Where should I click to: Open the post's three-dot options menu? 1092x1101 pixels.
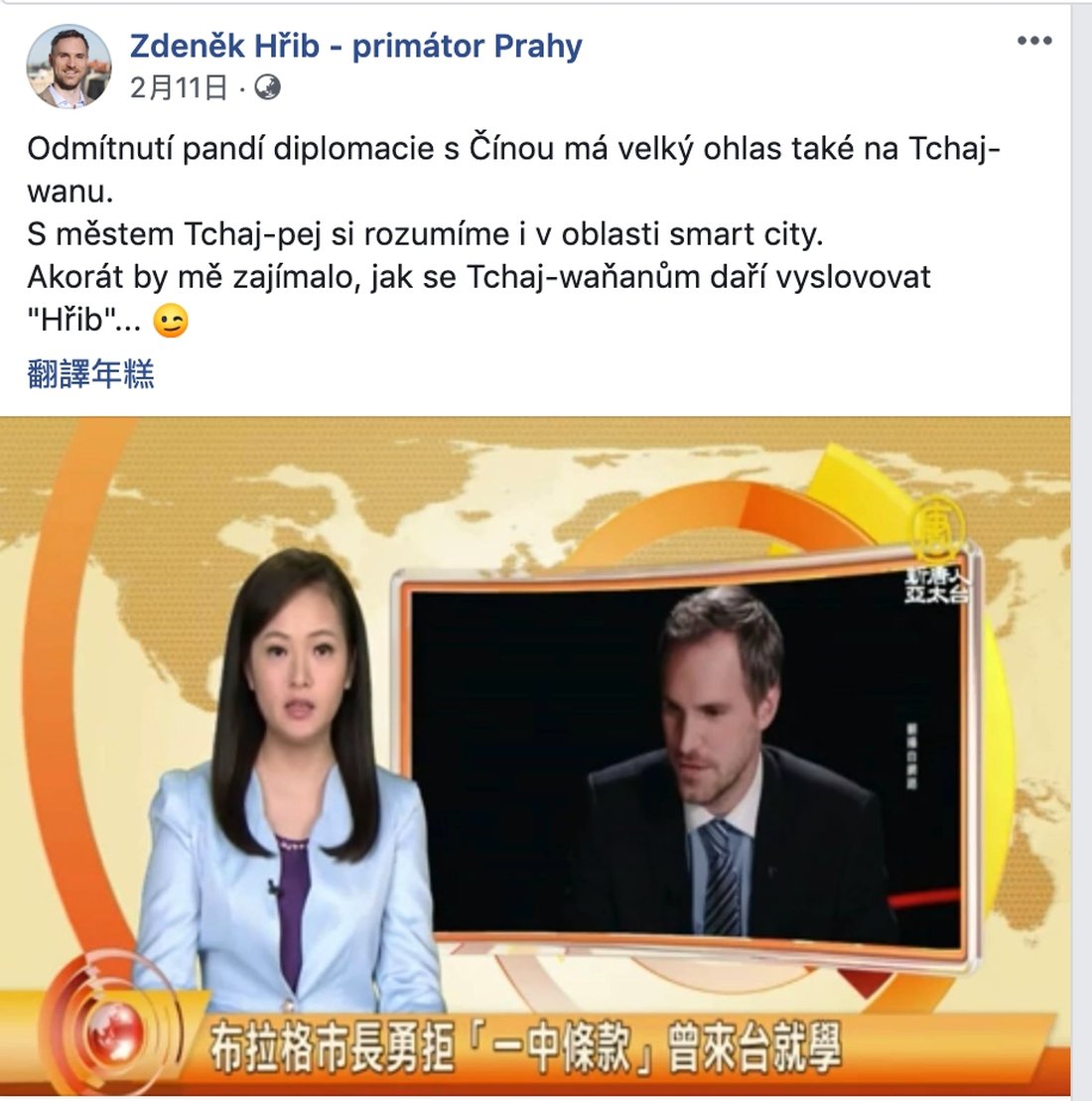(1033, 42)
